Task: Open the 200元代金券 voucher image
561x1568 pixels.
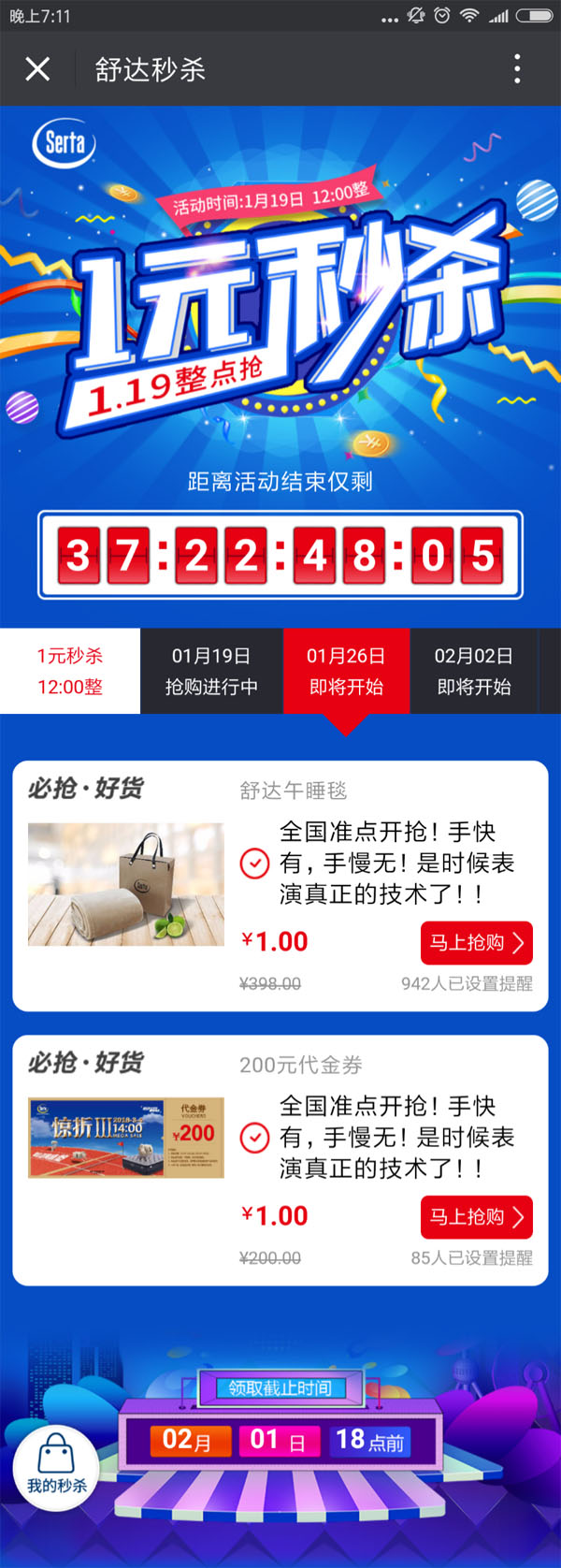Action: click(x=126, y=1137)
